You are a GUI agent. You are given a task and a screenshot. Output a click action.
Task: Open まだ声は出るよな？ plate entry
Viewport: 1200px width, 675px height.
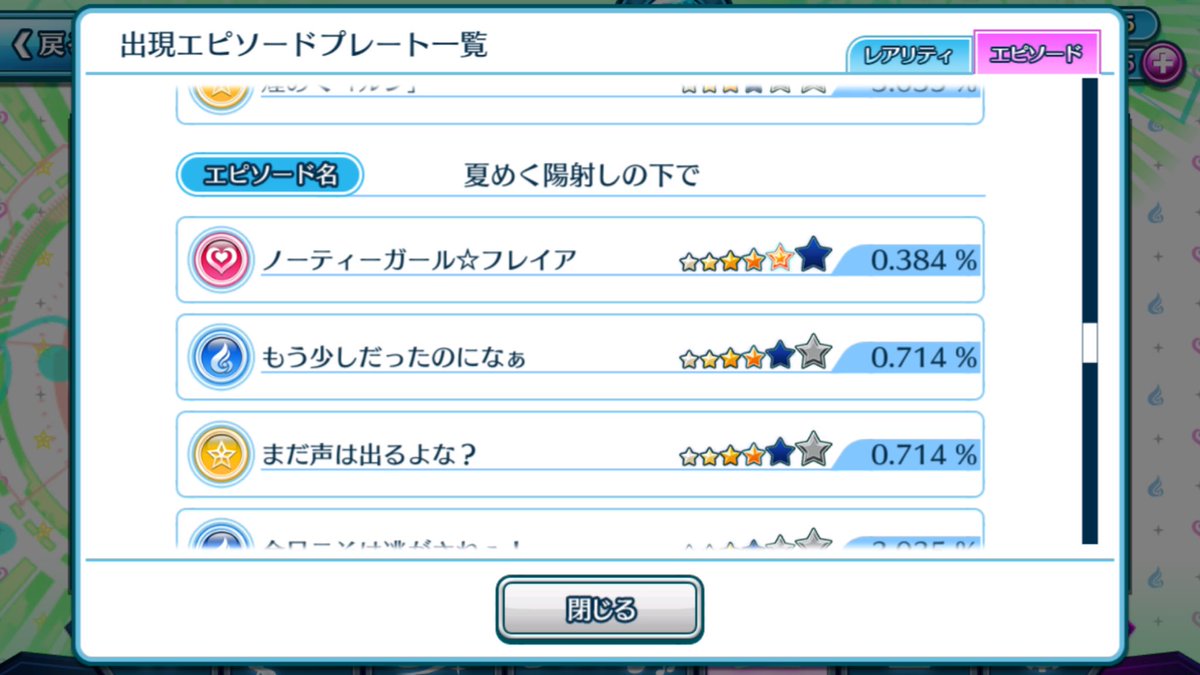pyautogui.click(x=580, y=454)
